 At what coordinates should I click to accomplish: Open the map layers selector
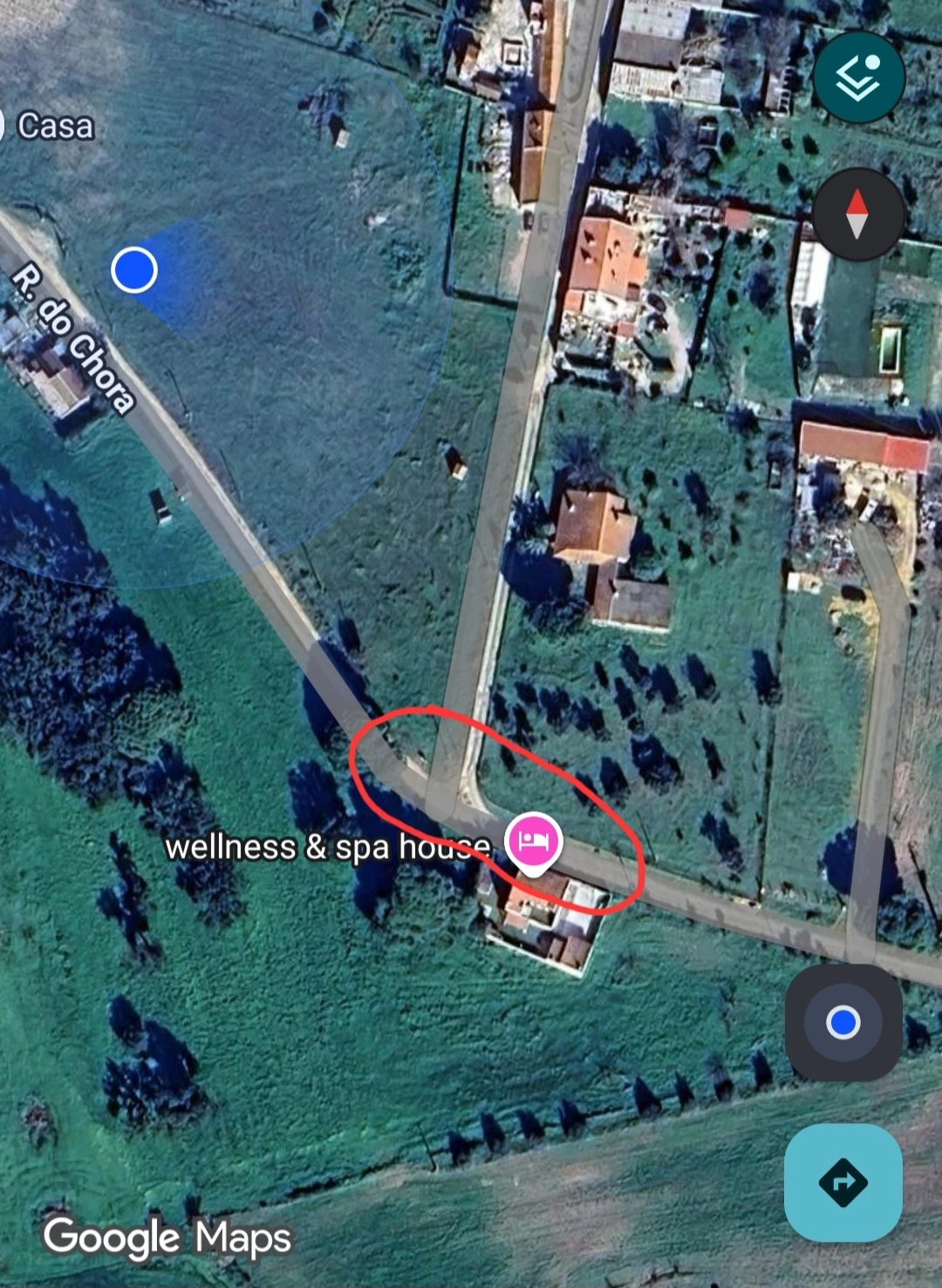858,78
